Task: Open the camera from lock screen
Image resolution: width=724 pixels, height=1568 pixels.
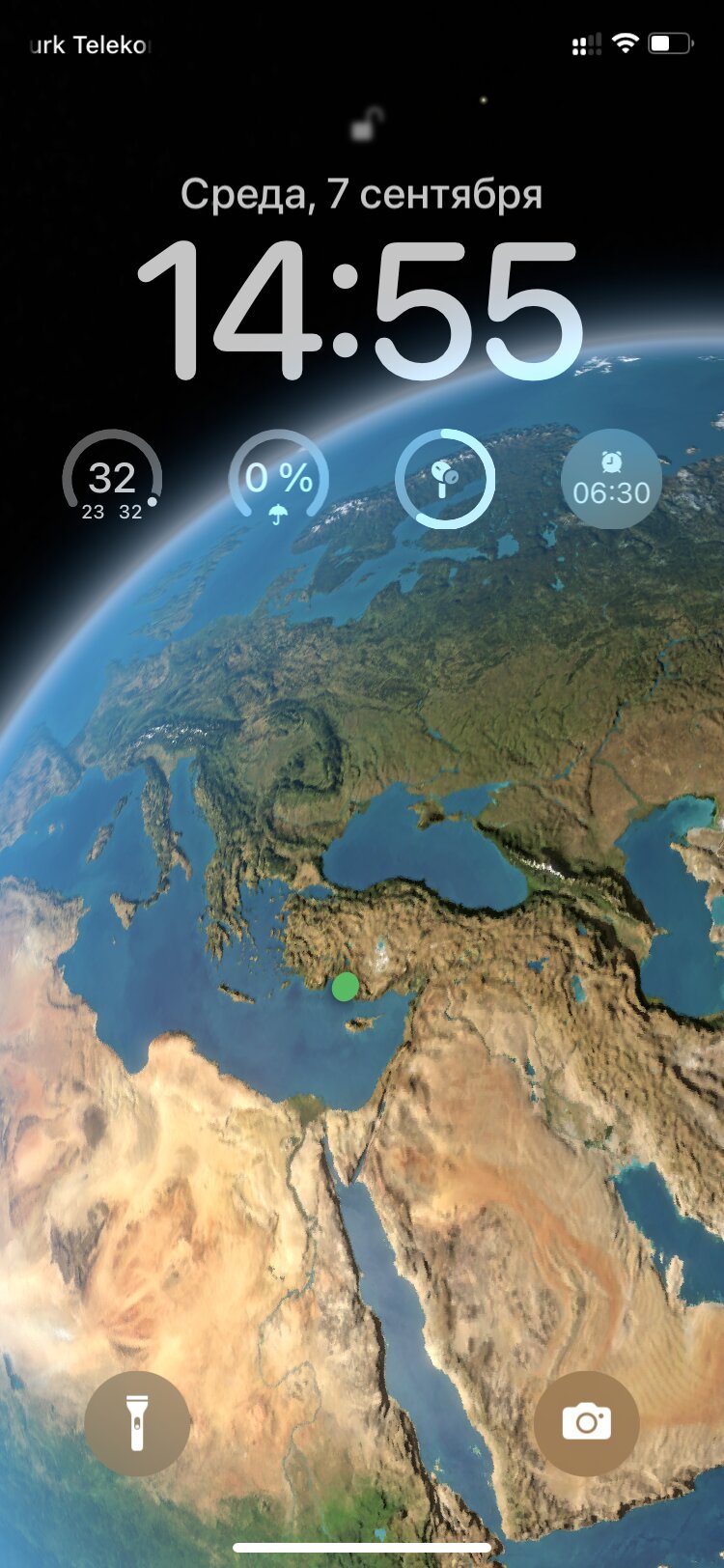Action: 586,1423
